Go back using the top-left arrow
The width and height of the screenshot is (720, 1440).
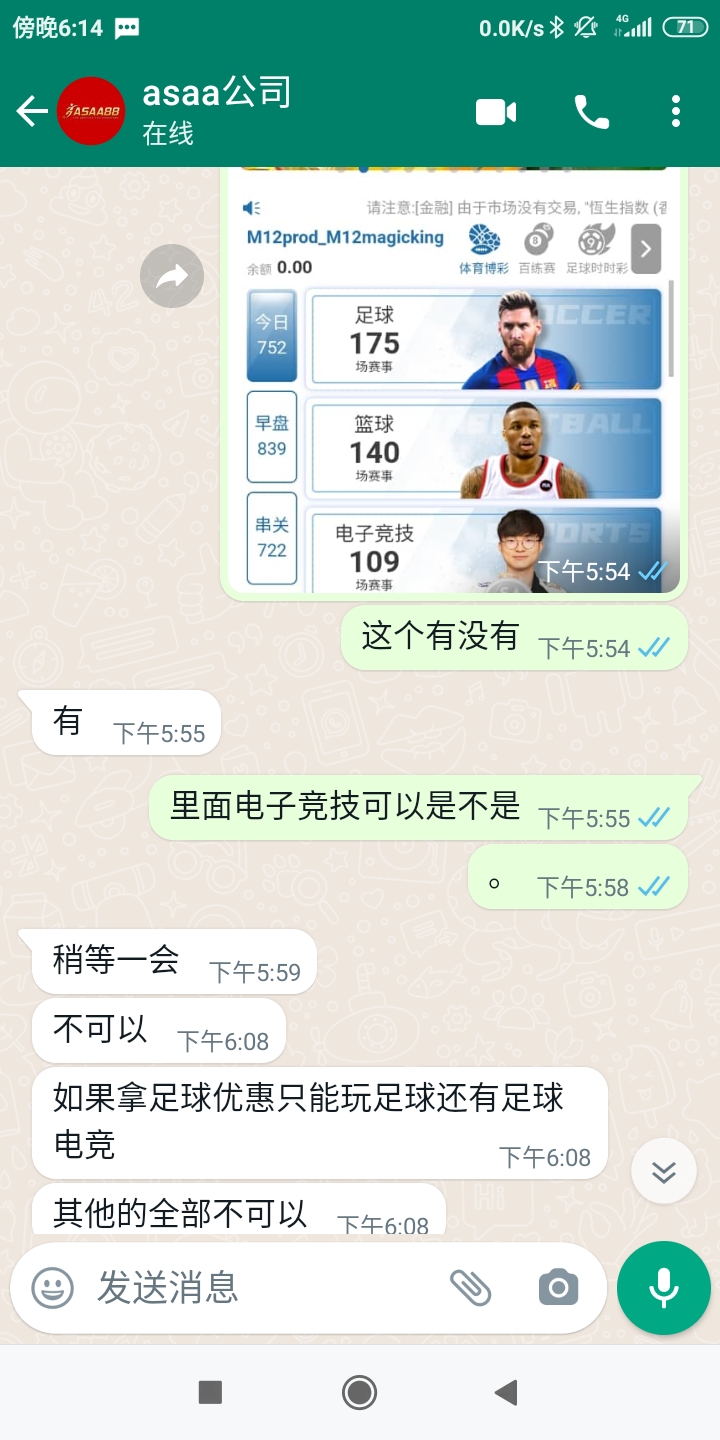point(32,111)
